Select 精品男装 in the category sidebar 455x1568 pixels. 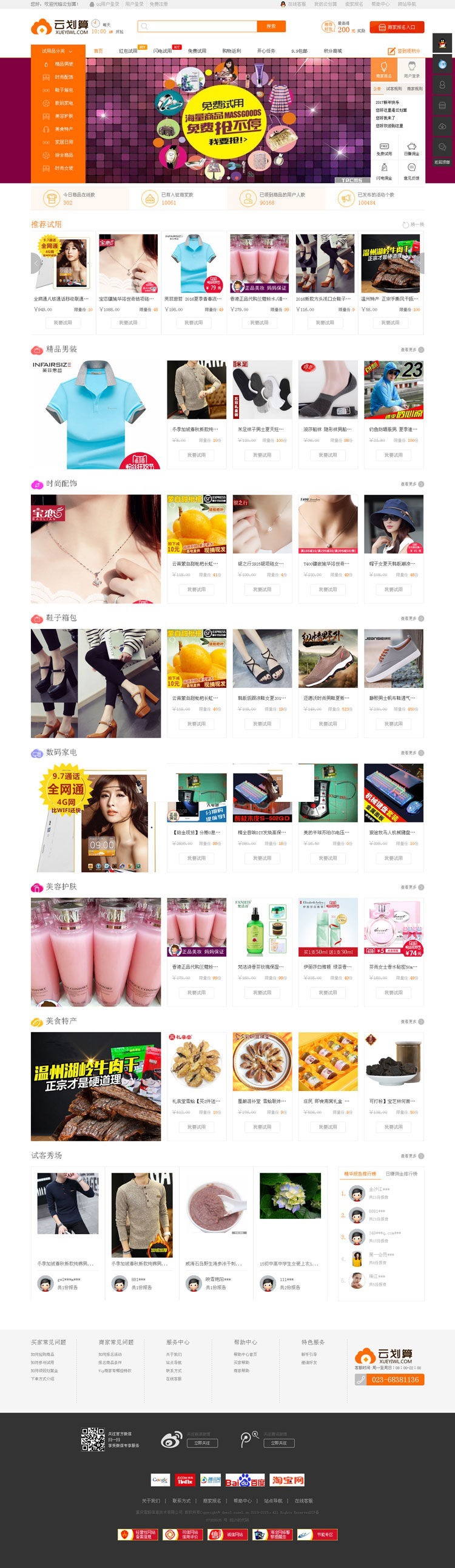click(x=63, y=64)
